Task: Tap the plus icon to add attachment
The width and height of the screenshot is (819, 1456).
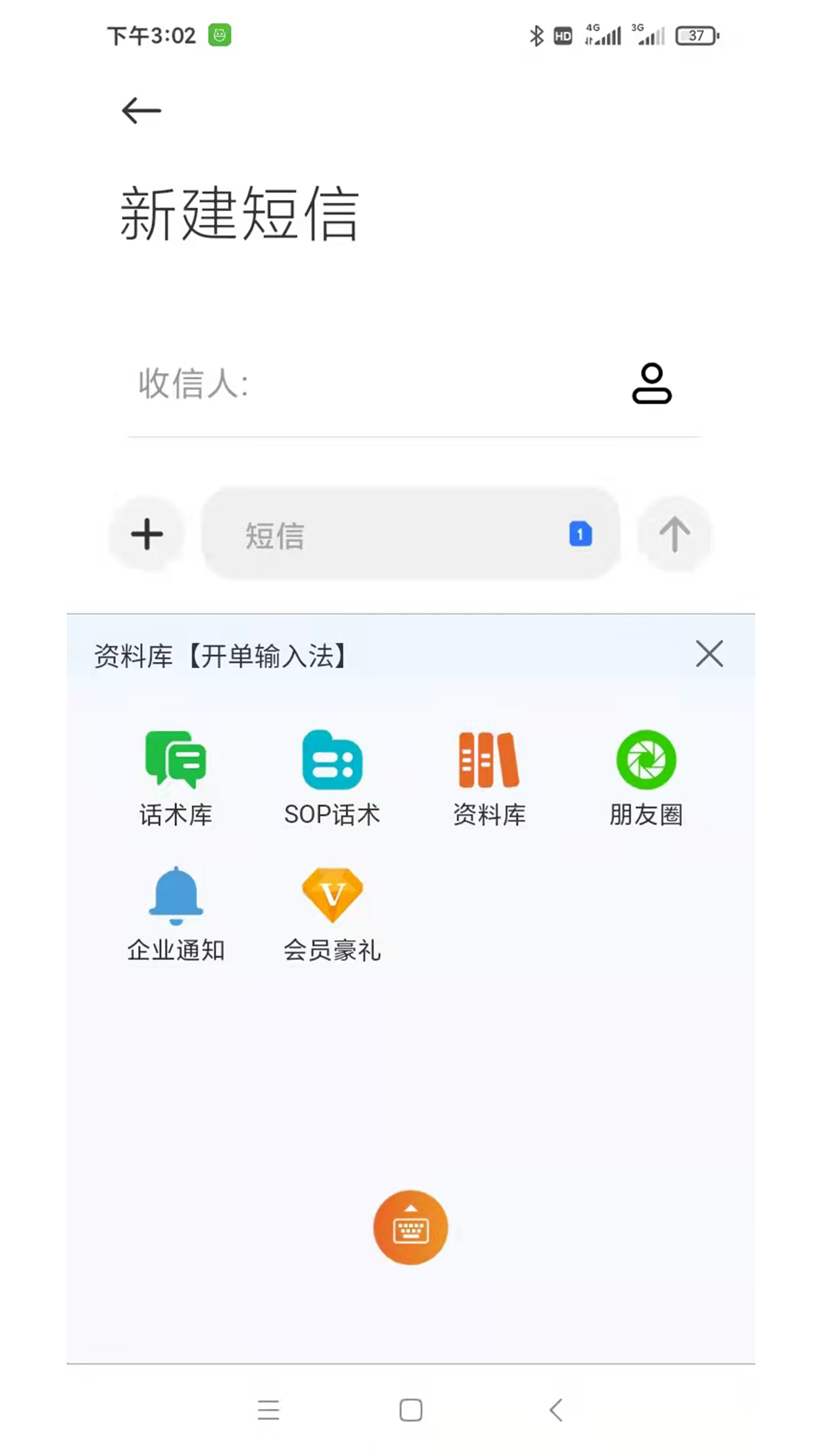Action: 146,534
